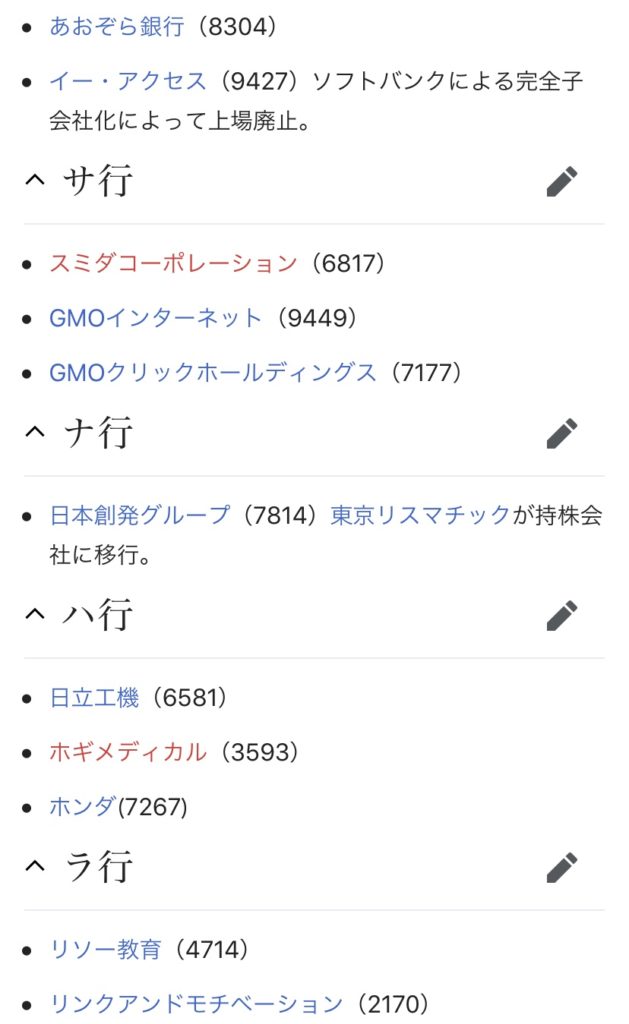Viewport: 629px width, 1024px height.
Task: Open the 日立工機 link
Action: [95, 697]
